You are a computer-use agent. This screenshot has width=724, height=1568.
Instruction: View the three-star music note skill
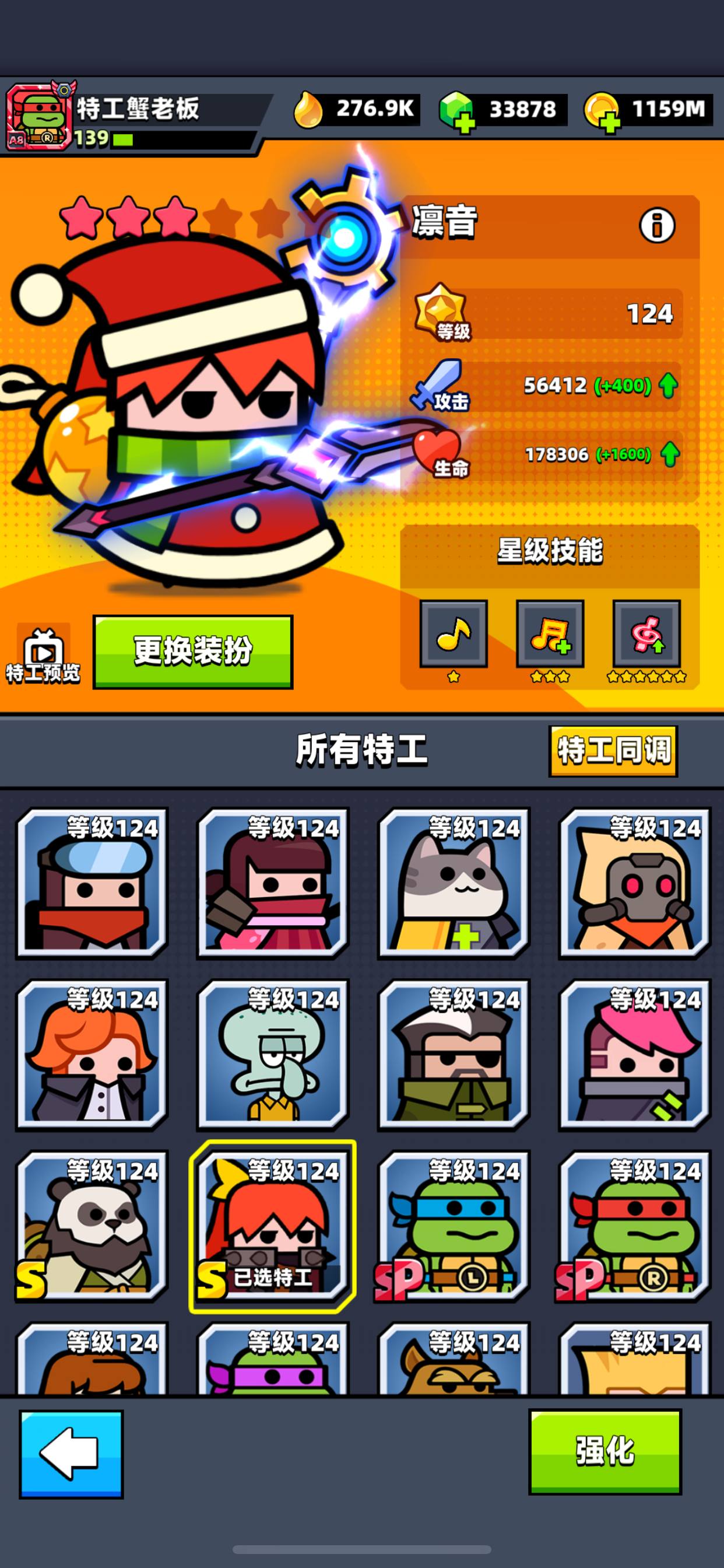tap(550, 633)
